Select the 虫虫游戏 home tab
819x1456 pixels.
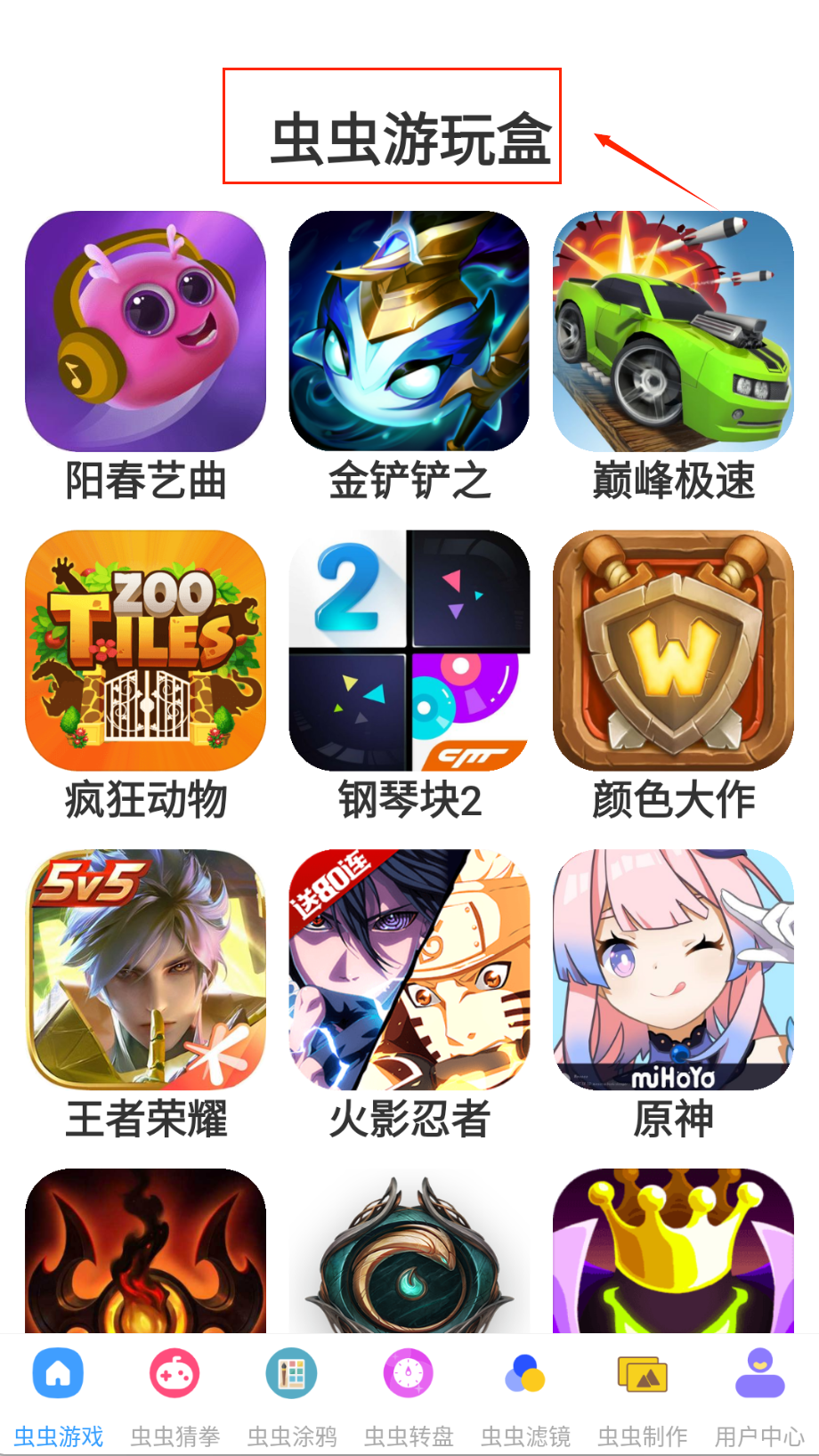58,1395
